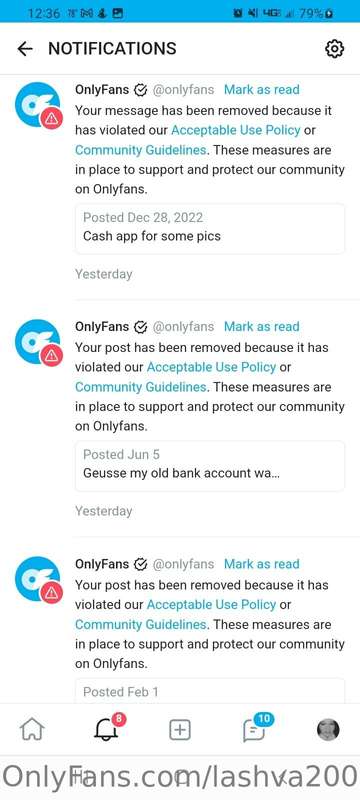Mark the Jun 5 notification as read

(262, 327)
